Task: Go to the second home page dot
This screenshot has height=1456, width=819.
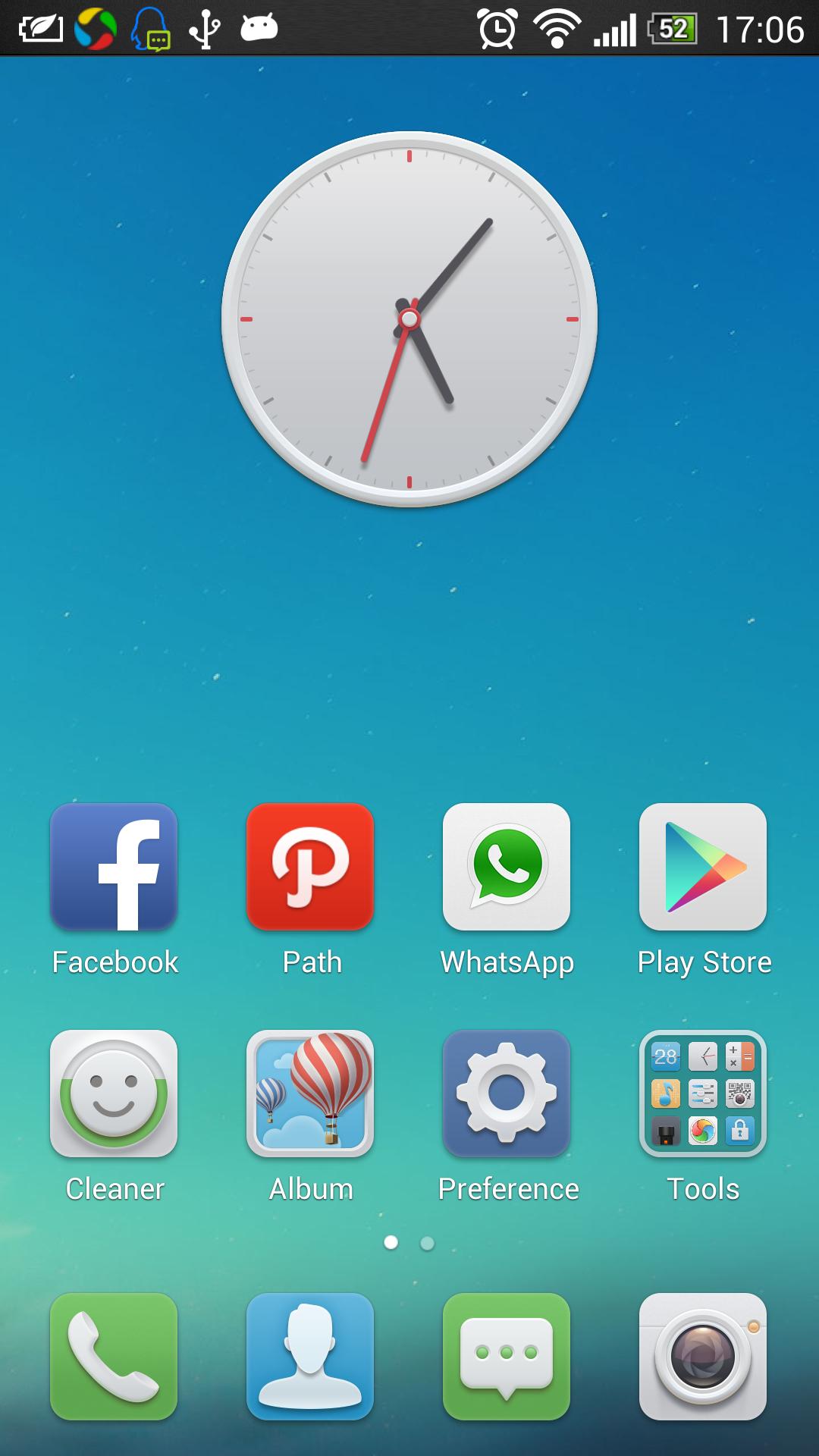Action: 427,1243
